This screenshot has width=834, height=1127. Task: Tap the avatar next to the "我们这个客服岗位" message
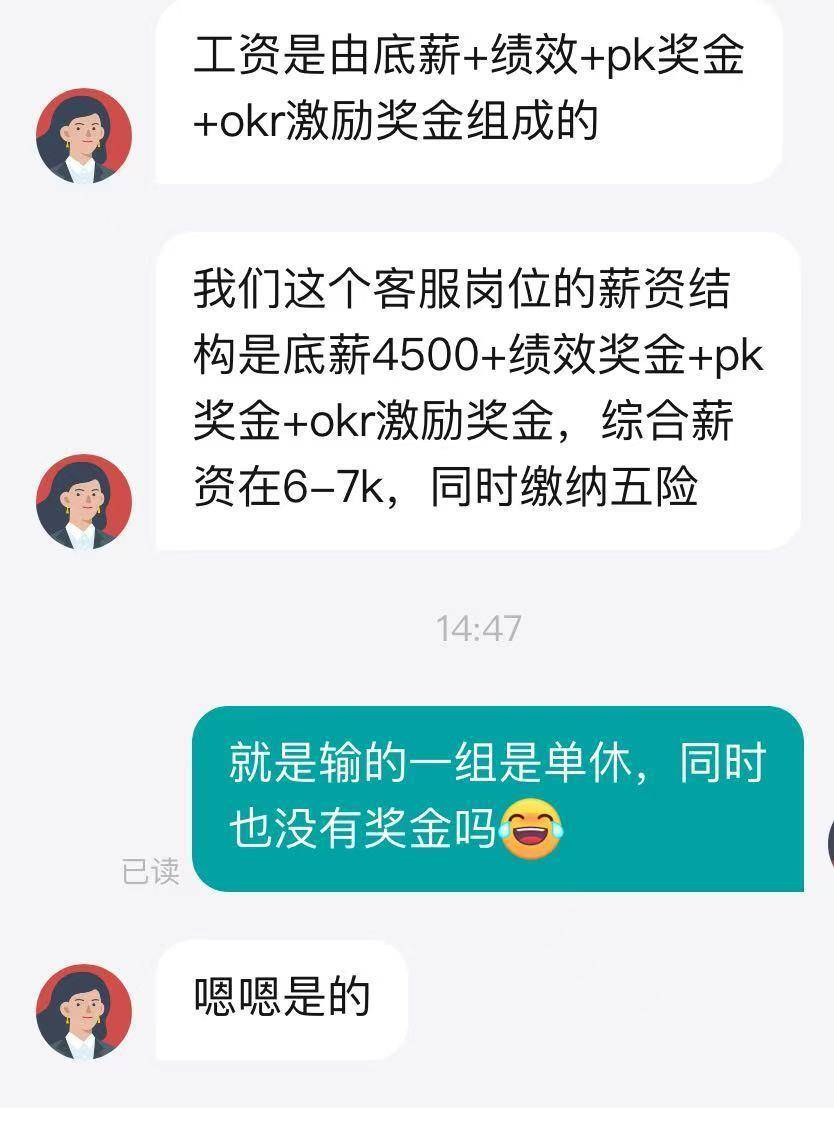pyautogui.click(x=84, y=501)
